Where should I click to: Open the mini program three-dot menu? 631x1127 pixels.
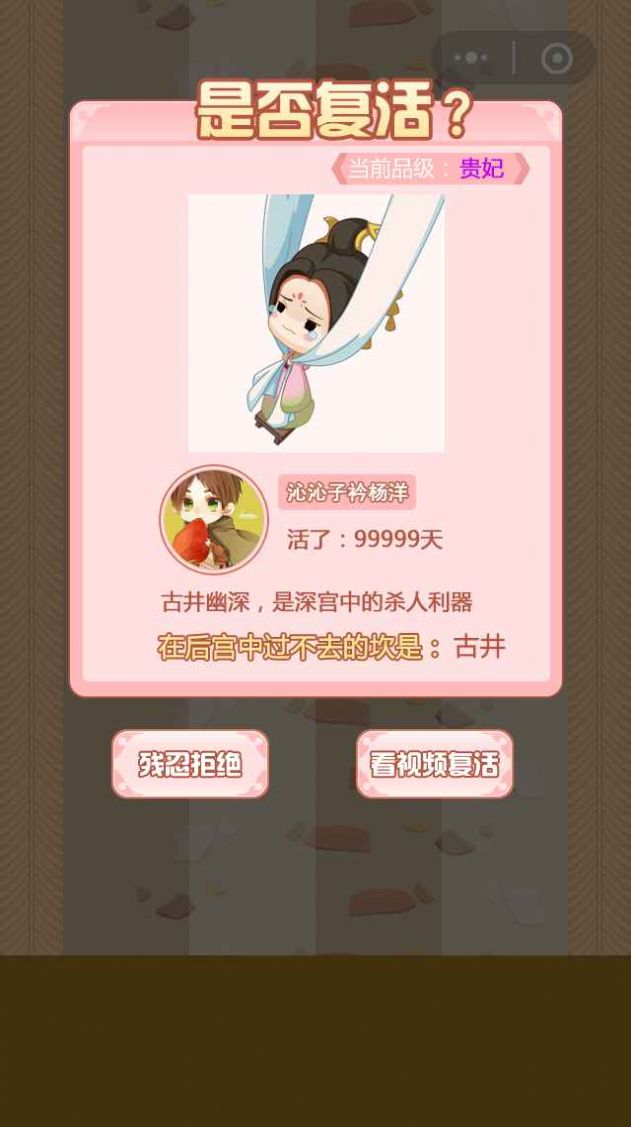click(471, 58)
